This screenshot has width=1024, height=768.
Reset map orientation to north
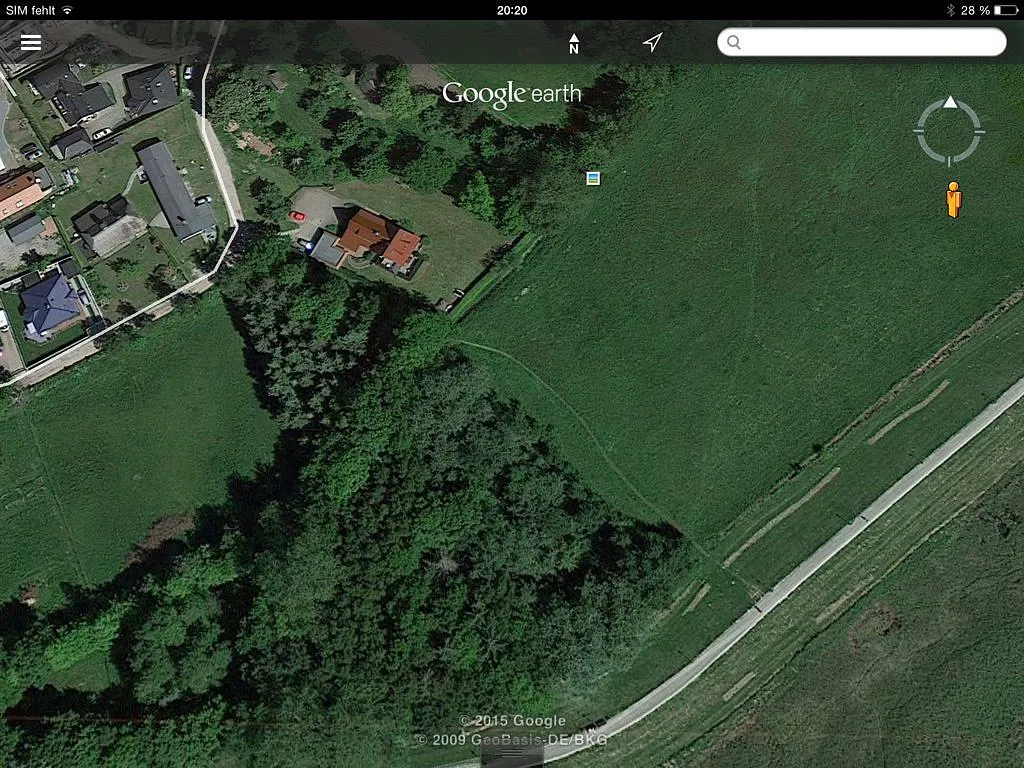coord(574,43)
